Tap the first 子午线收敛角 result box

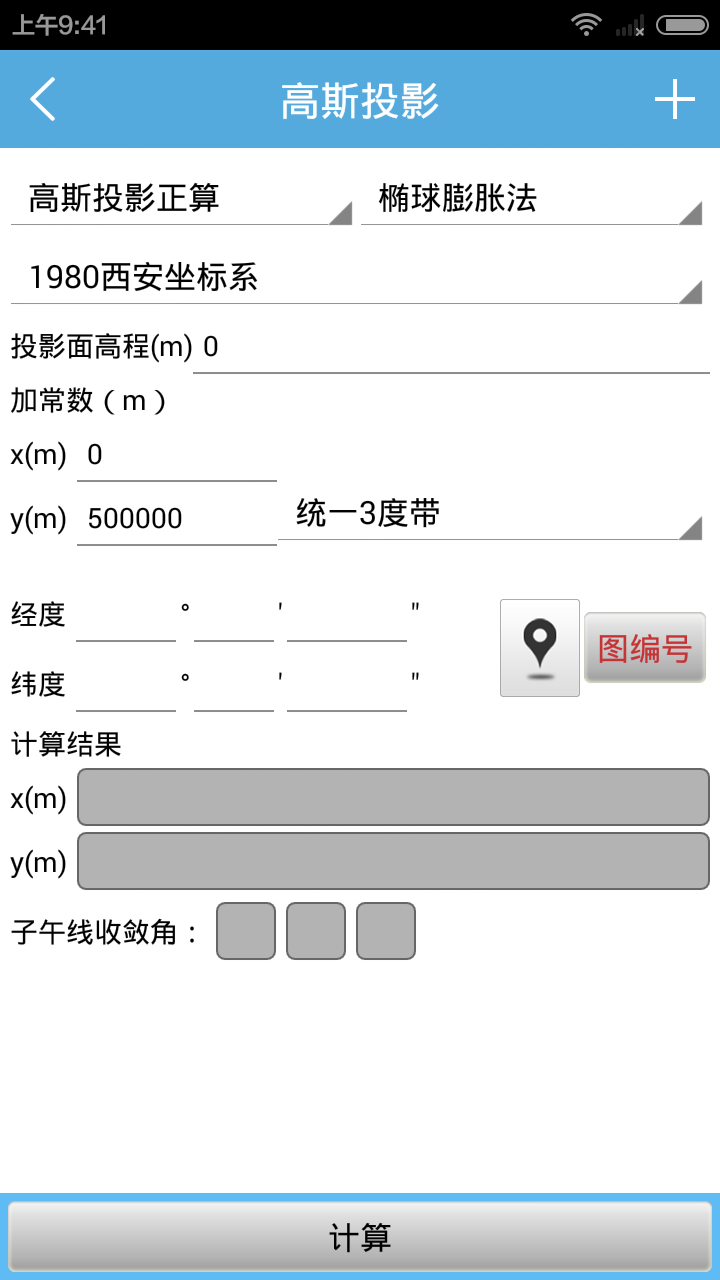[245, 931]
